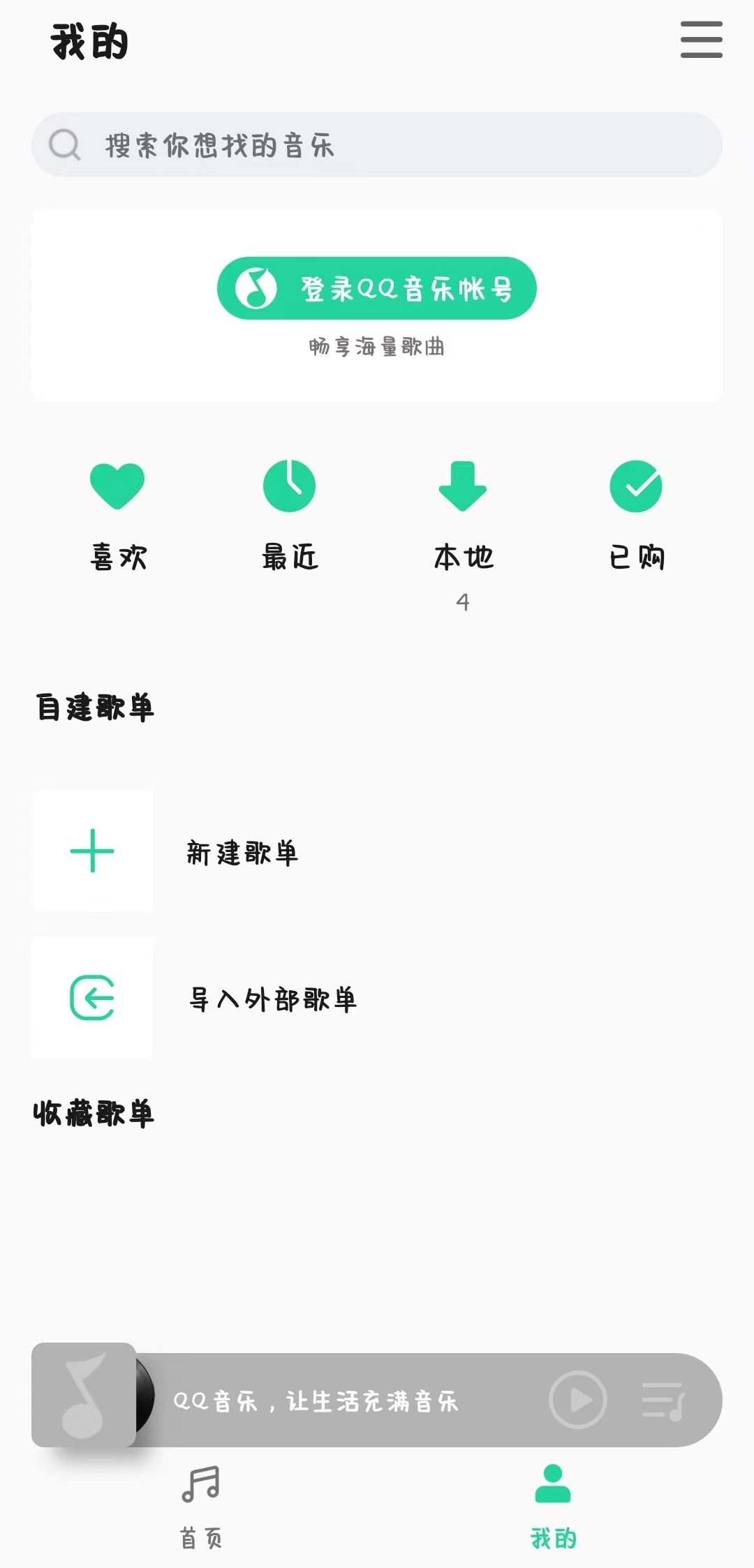
Task: Tap the music search box
Action: (377, 145)
